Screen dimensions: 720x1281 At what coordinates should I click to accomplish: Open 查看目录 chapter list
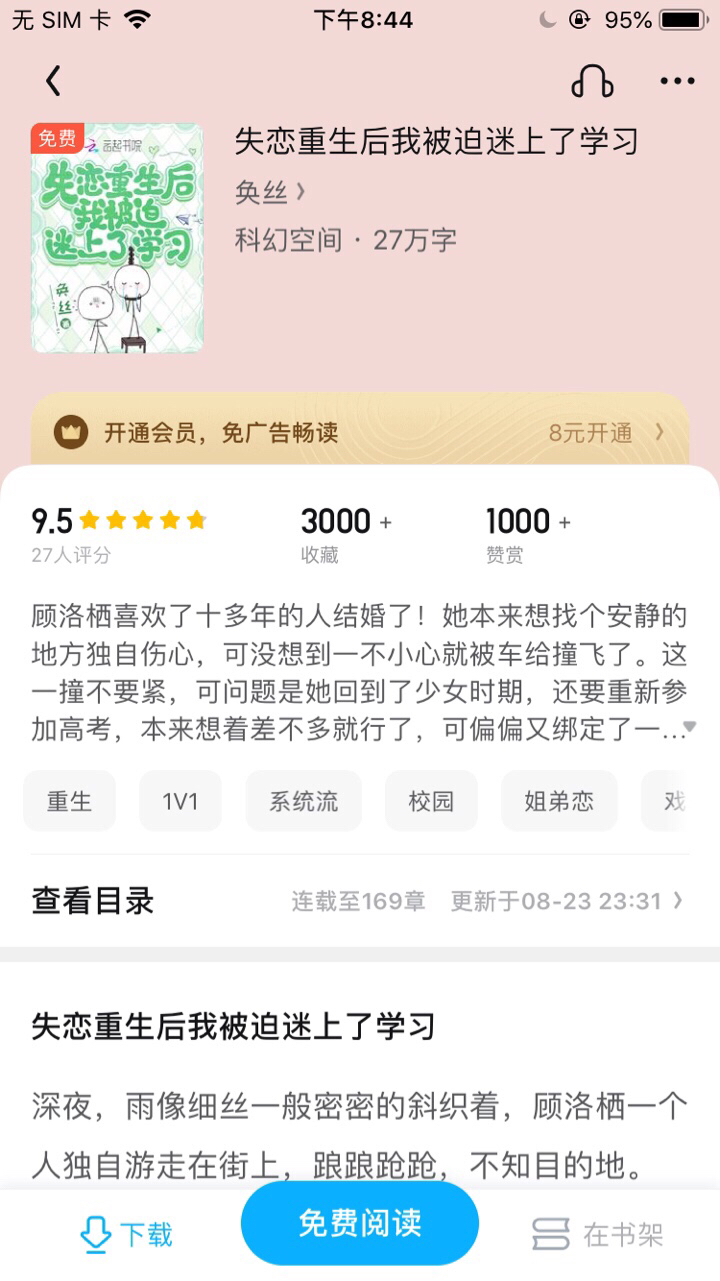(x=360, y=901)
